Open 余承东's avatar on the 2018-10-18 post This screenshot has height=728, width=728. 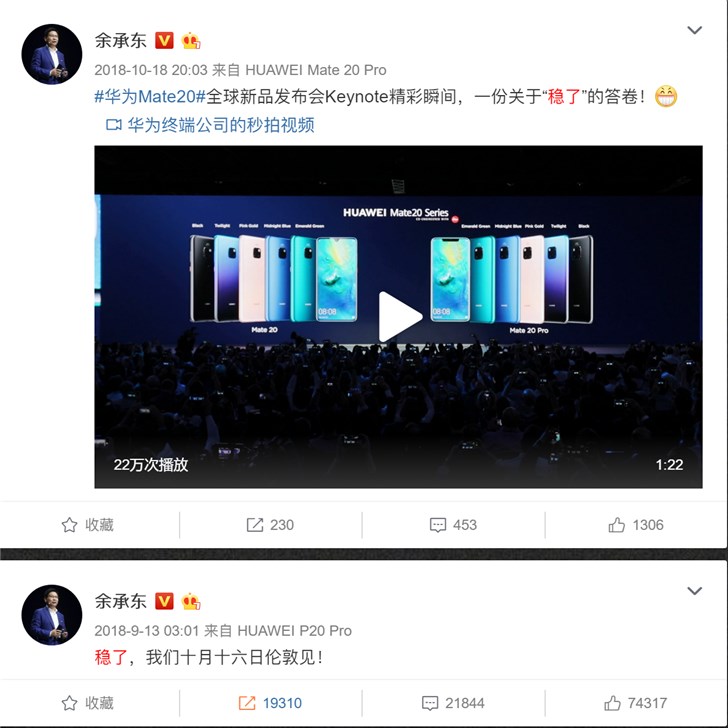(51, 54)
